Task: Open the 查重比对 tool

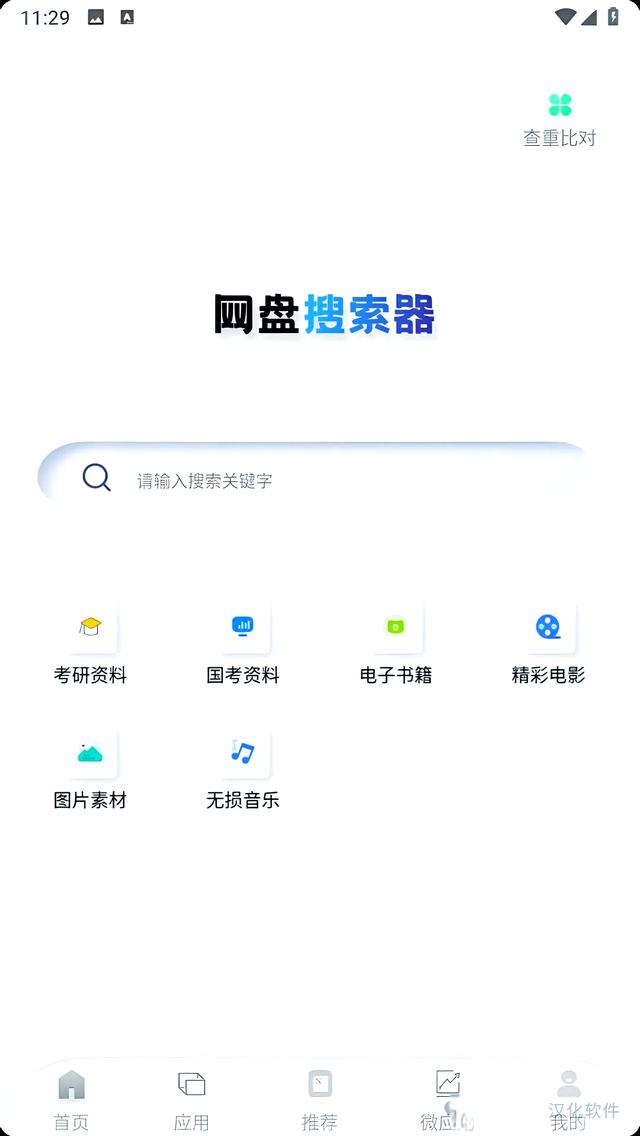Action: pyautogui.click(x=560, y=120)
